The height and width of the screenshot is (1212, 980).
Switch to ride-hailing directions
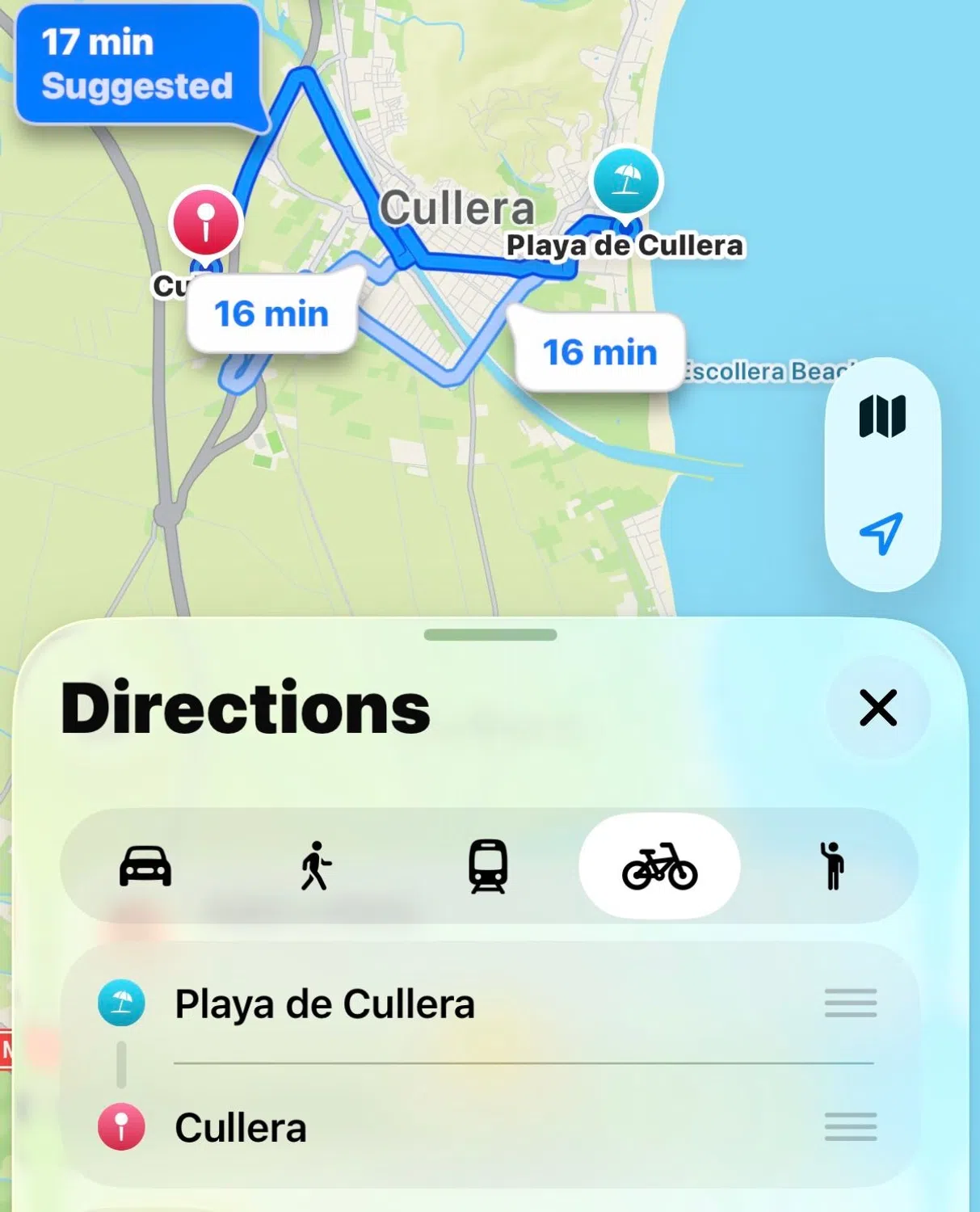pyautogui.click(x=831, y=866)
